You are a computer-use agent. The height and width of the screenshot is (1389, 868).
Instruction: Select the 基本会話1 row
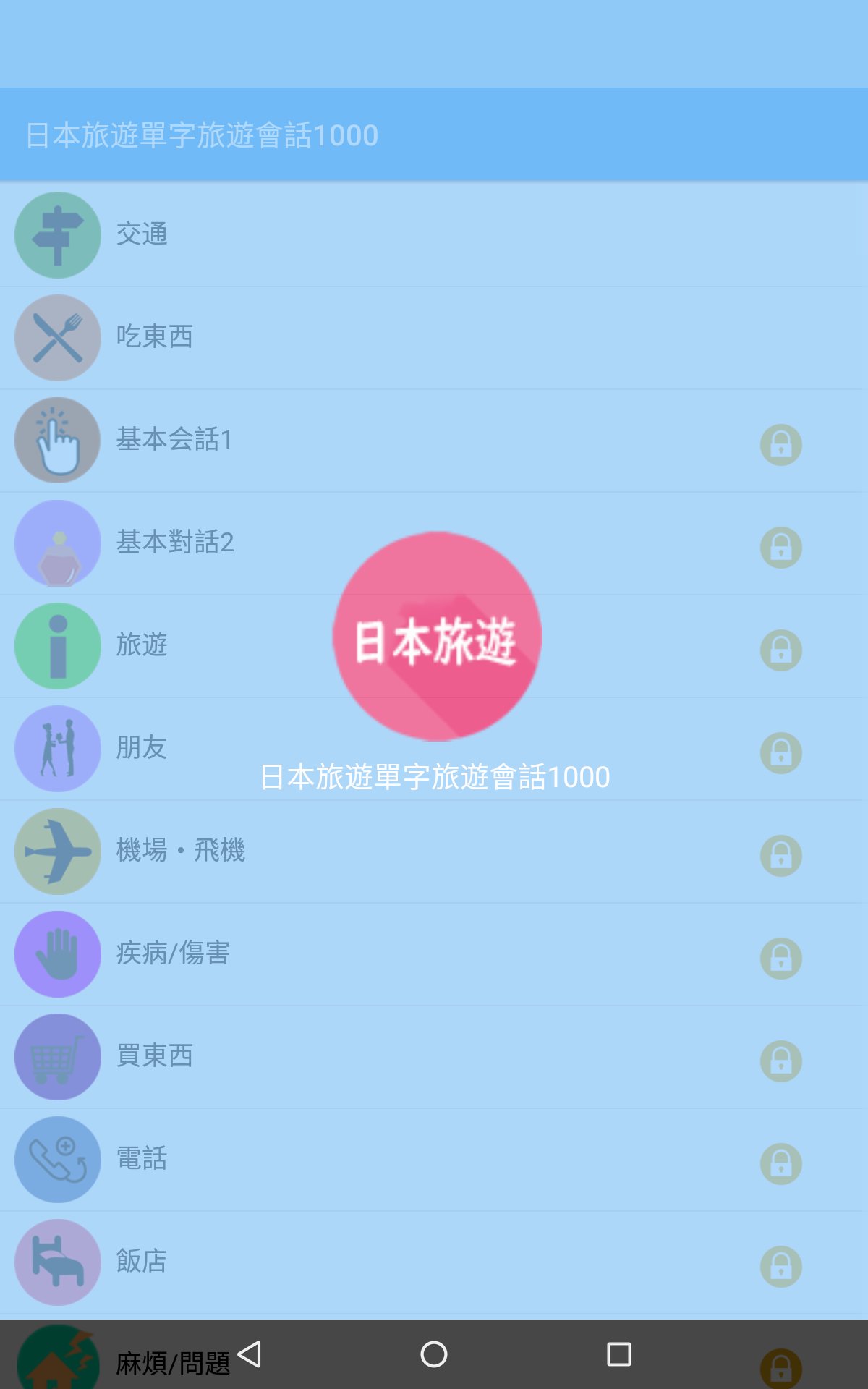(174, 440)
